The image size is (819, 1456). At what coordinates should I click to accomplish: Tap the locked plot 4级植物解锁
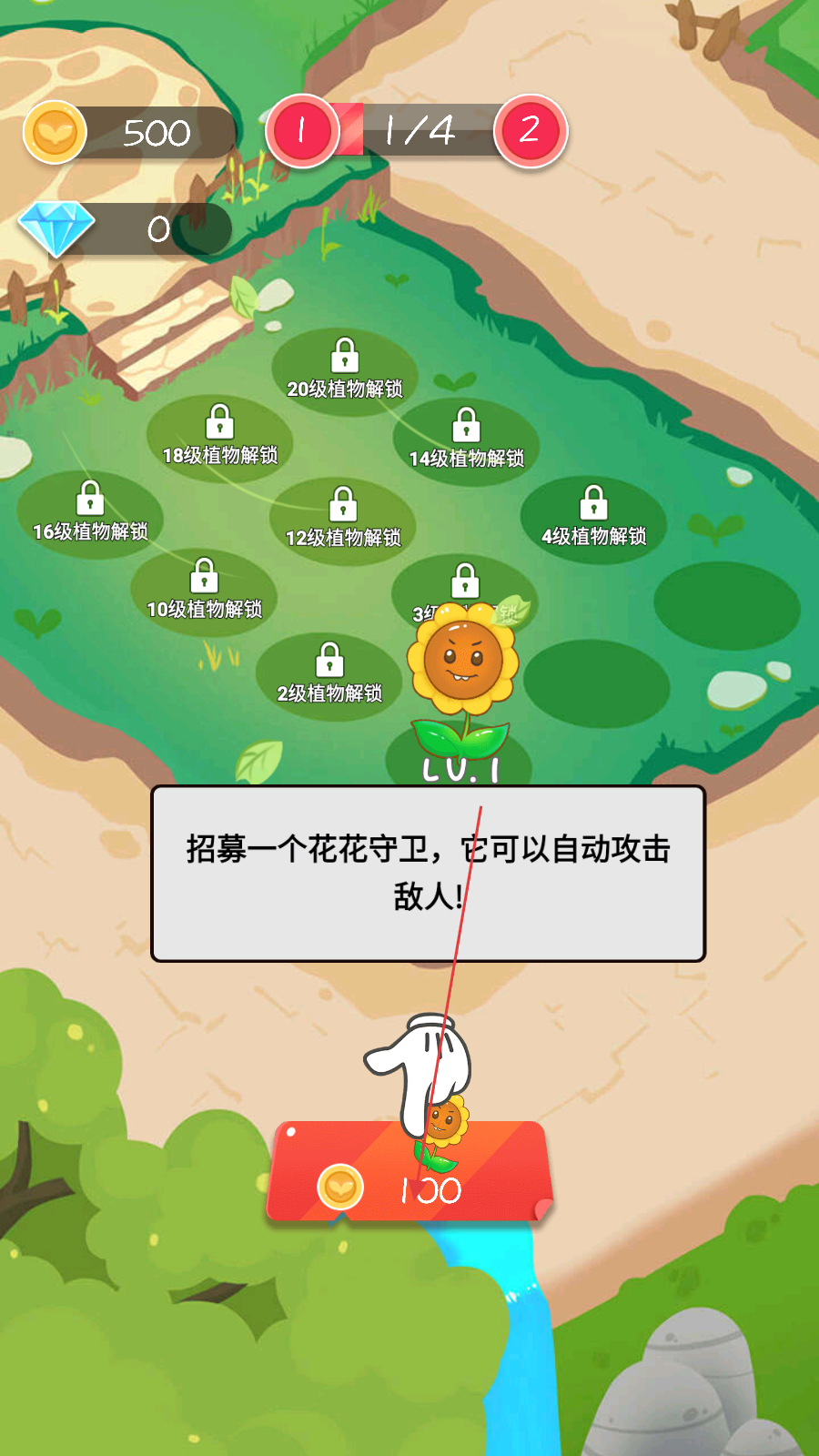tap(593, 521)
